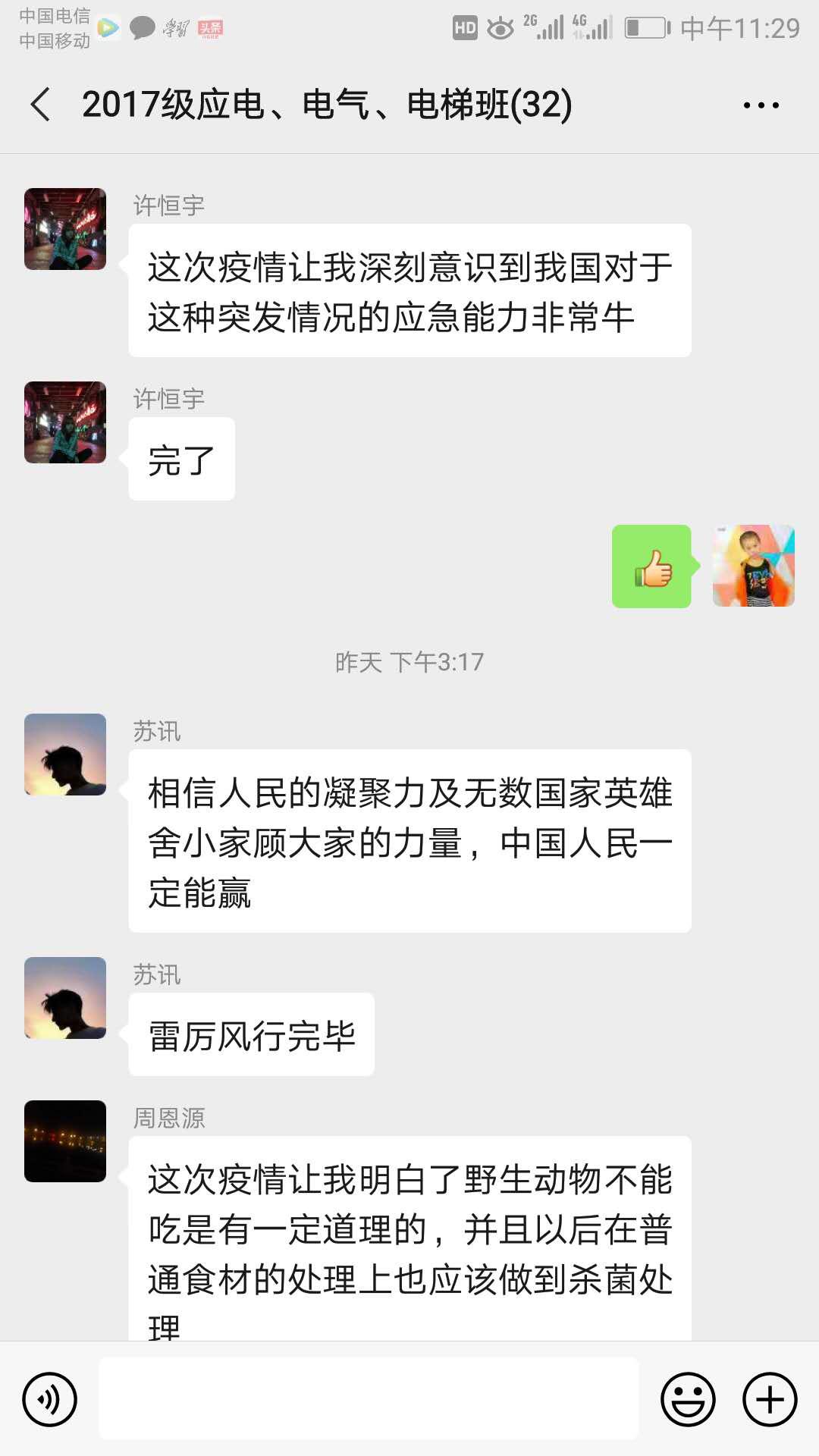Screen dimensions: 819x1456
Task: Open the group chat overflow menu
Action: tap(761, 105)
